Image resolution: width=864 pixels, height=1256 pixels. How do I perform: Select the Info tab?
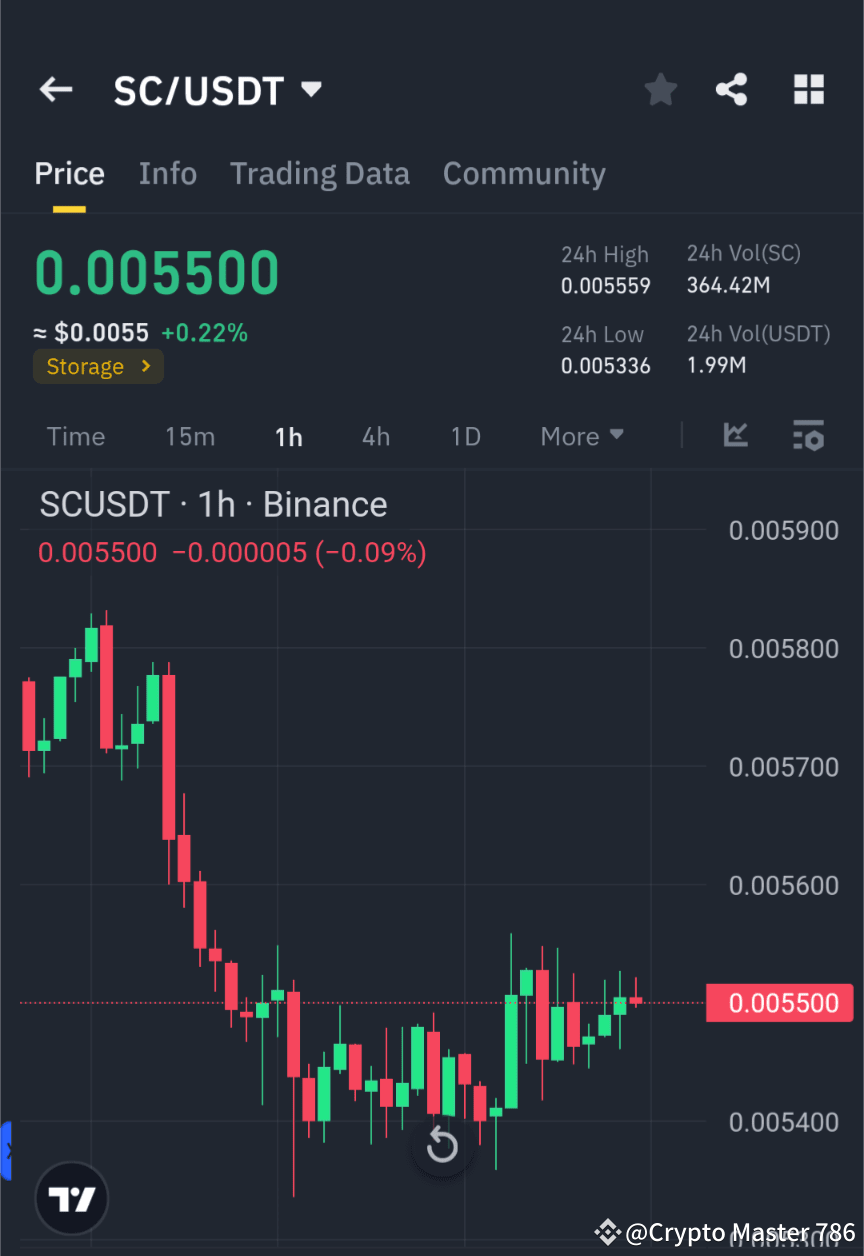pos(167,173)
